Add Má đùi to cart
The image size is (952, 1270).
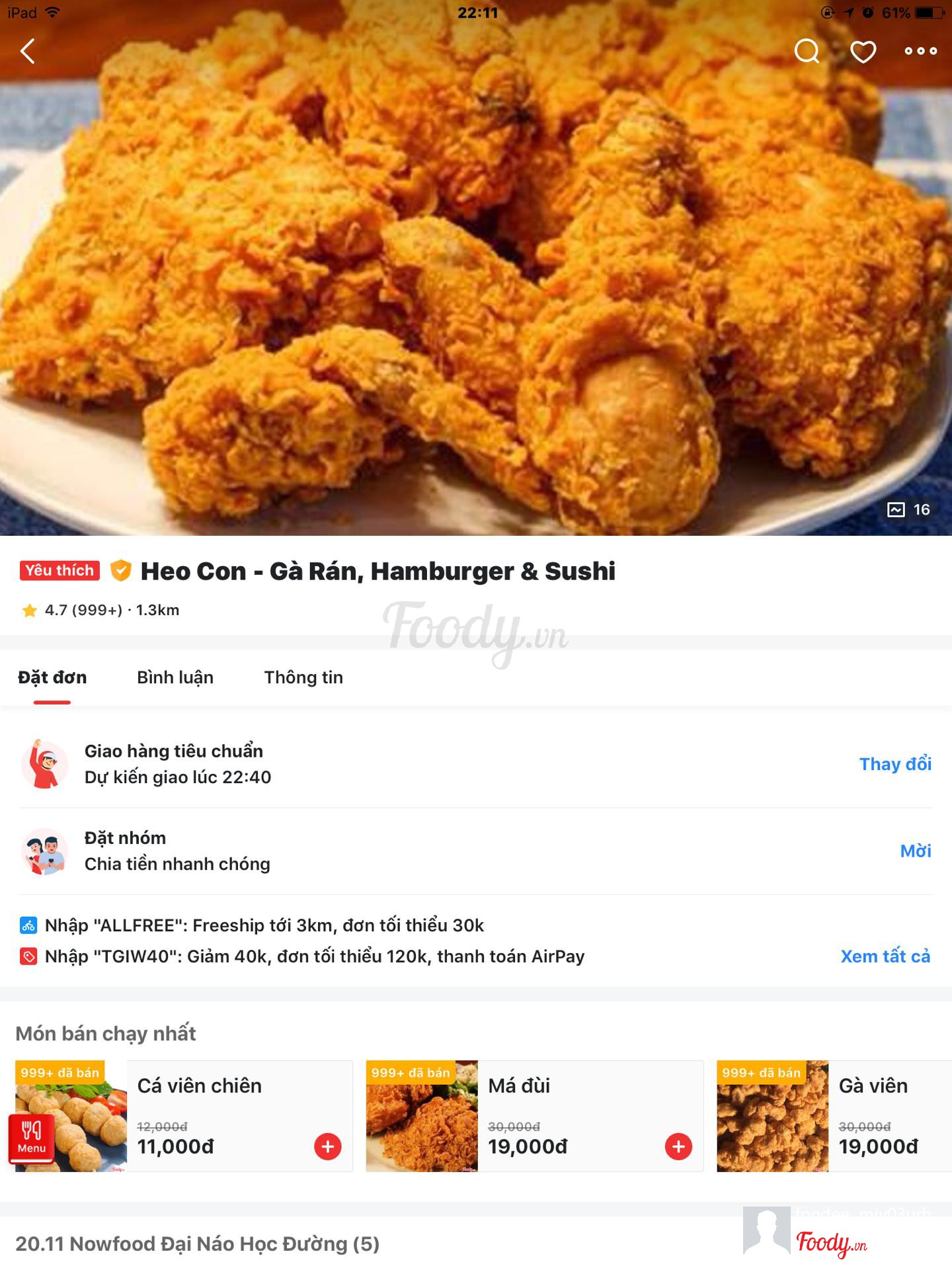(678, 1146)
